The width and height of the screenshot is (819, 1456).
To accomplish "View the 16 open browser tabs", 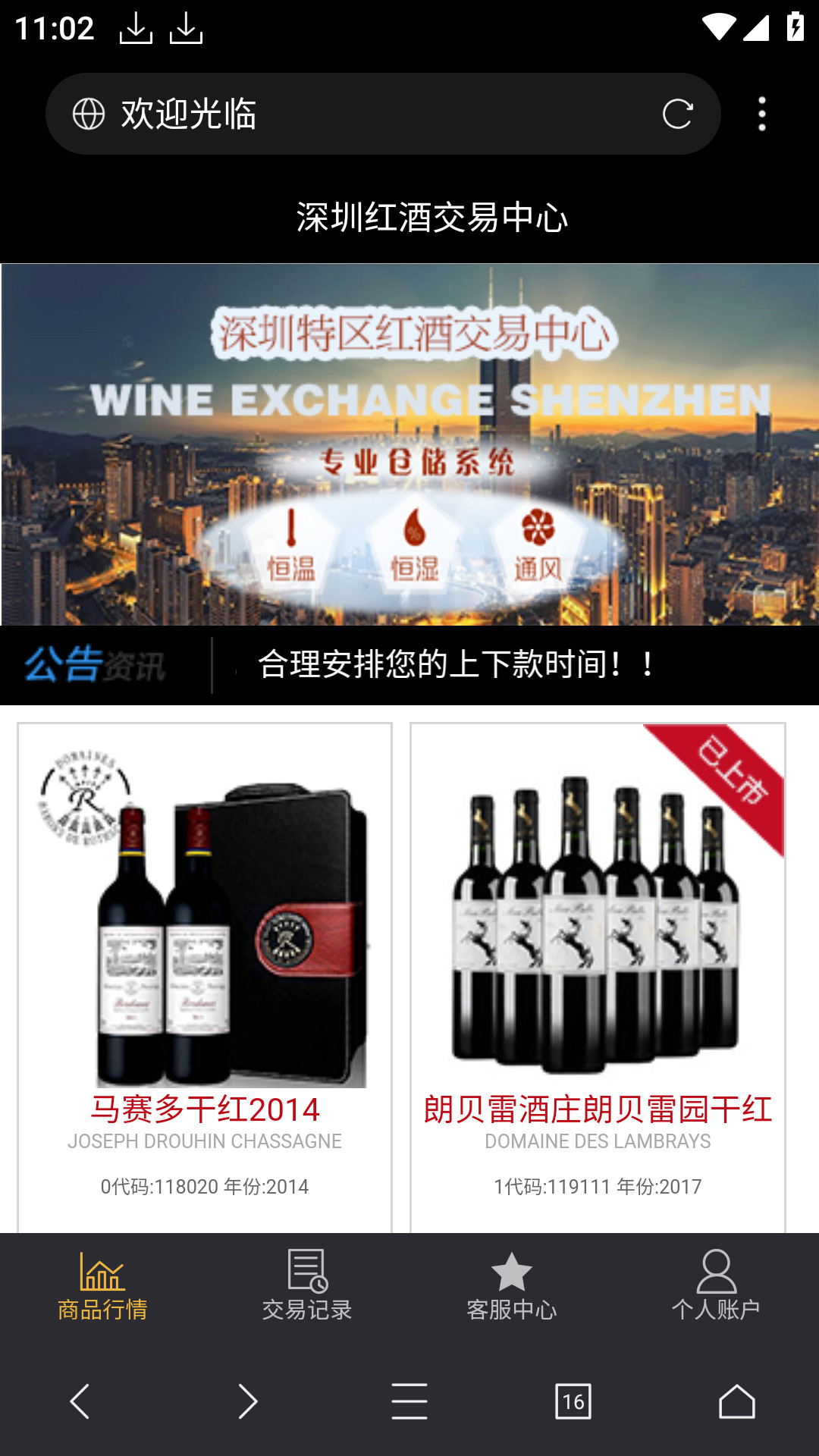I will [x=573, y=1401].
